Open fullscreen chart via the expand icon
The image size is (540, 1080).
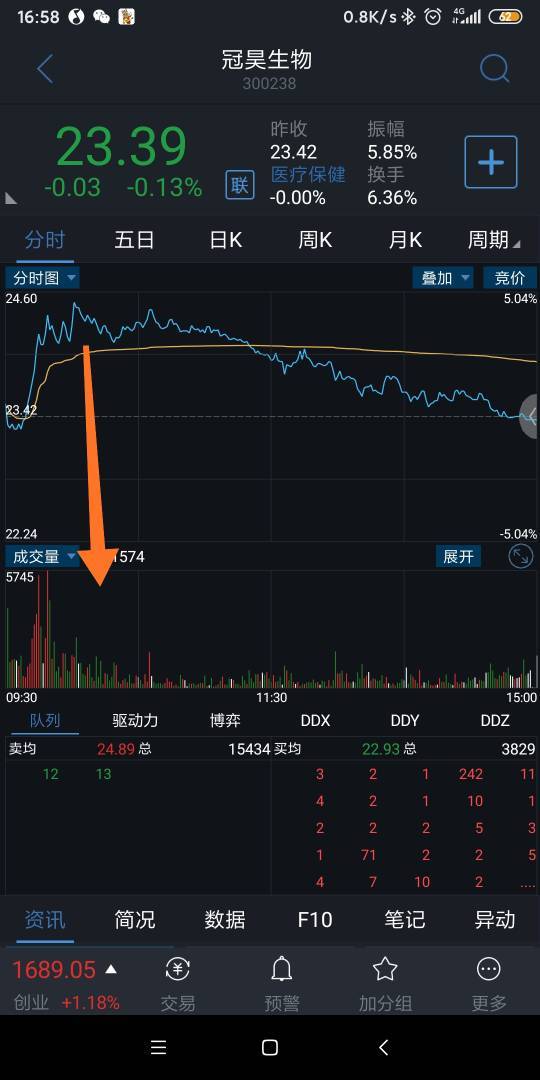tap(521, 556)
